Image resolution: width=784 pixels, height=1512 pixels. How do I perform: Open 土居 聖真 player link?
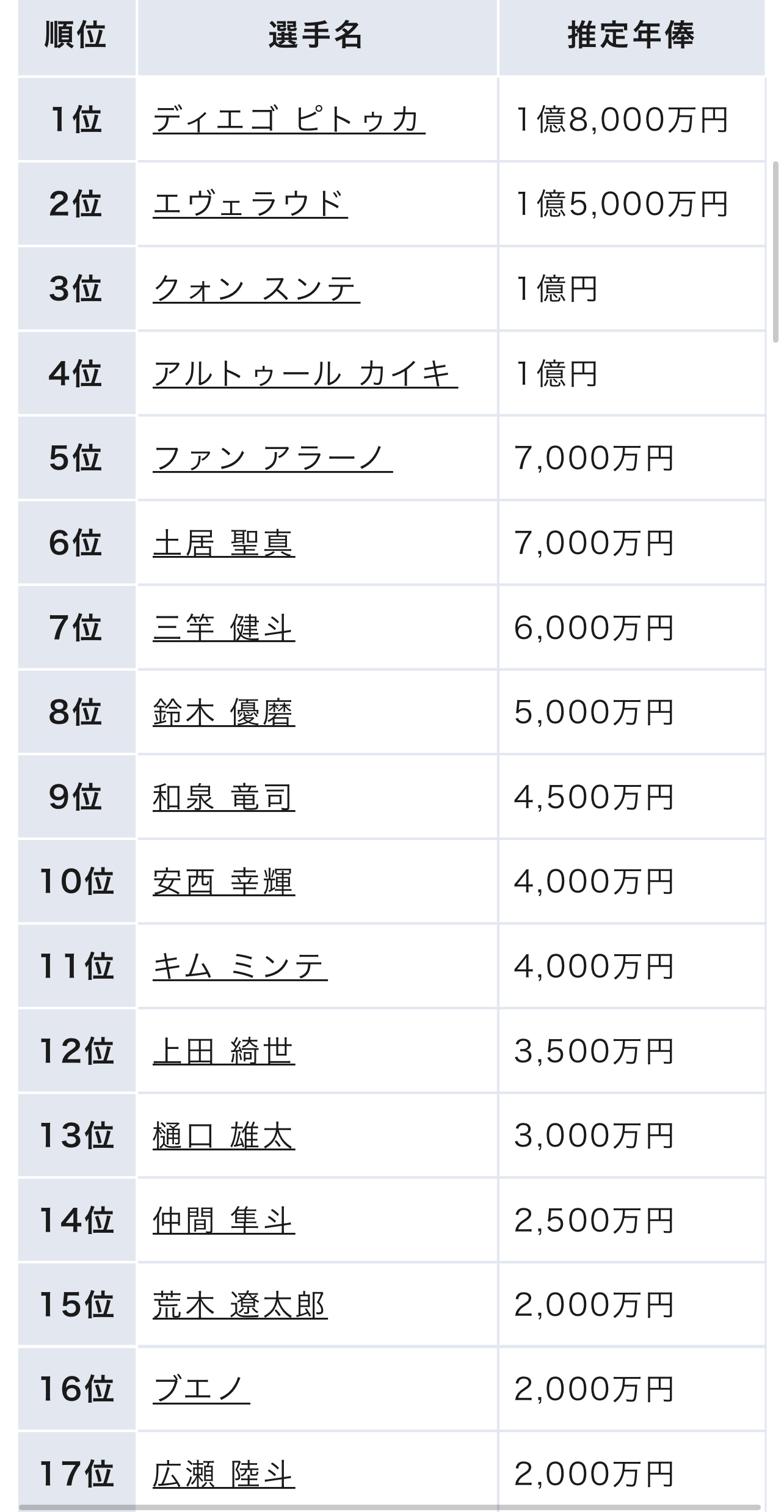(224, 543)
